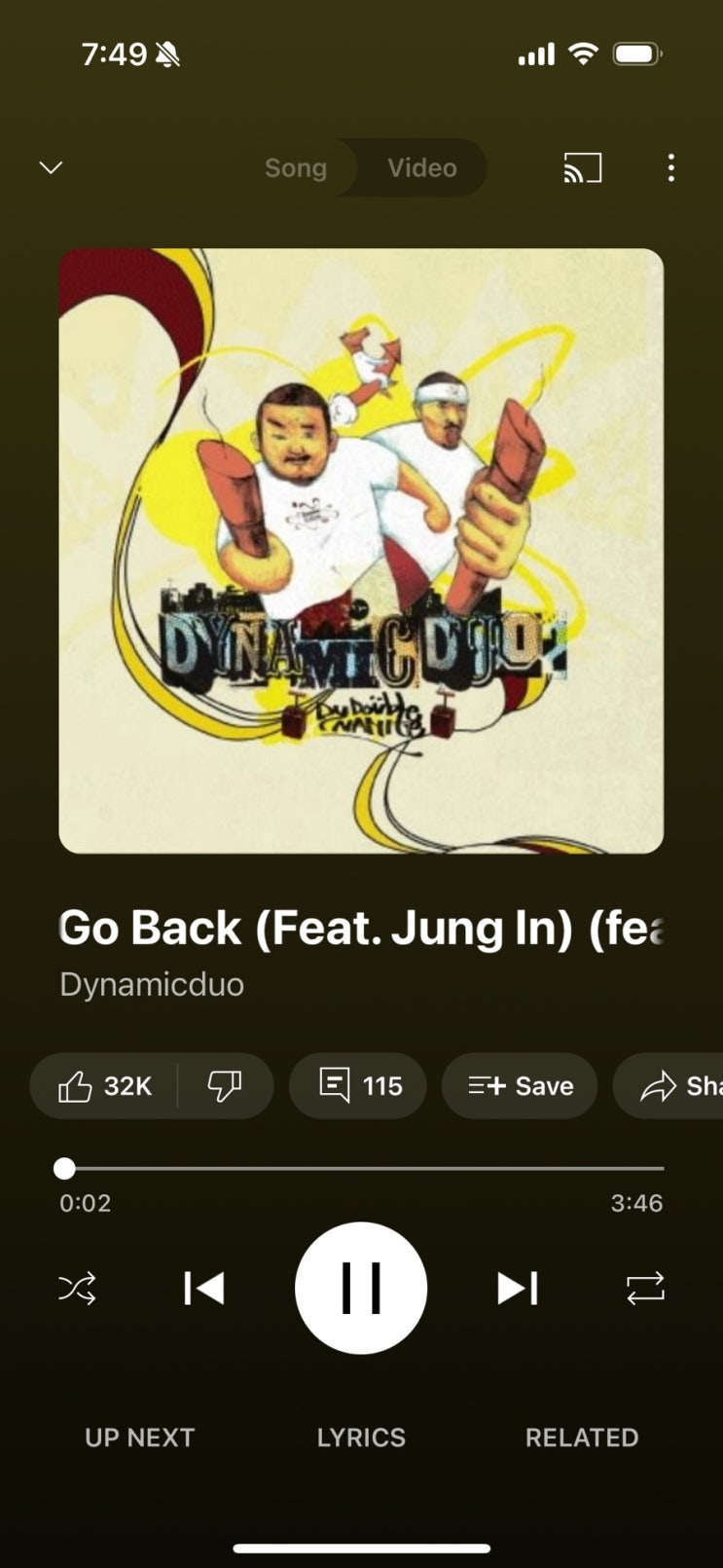Screen dimensions: 723x1568
Task: Skip to the next track
Action: tap(517, 1288)
